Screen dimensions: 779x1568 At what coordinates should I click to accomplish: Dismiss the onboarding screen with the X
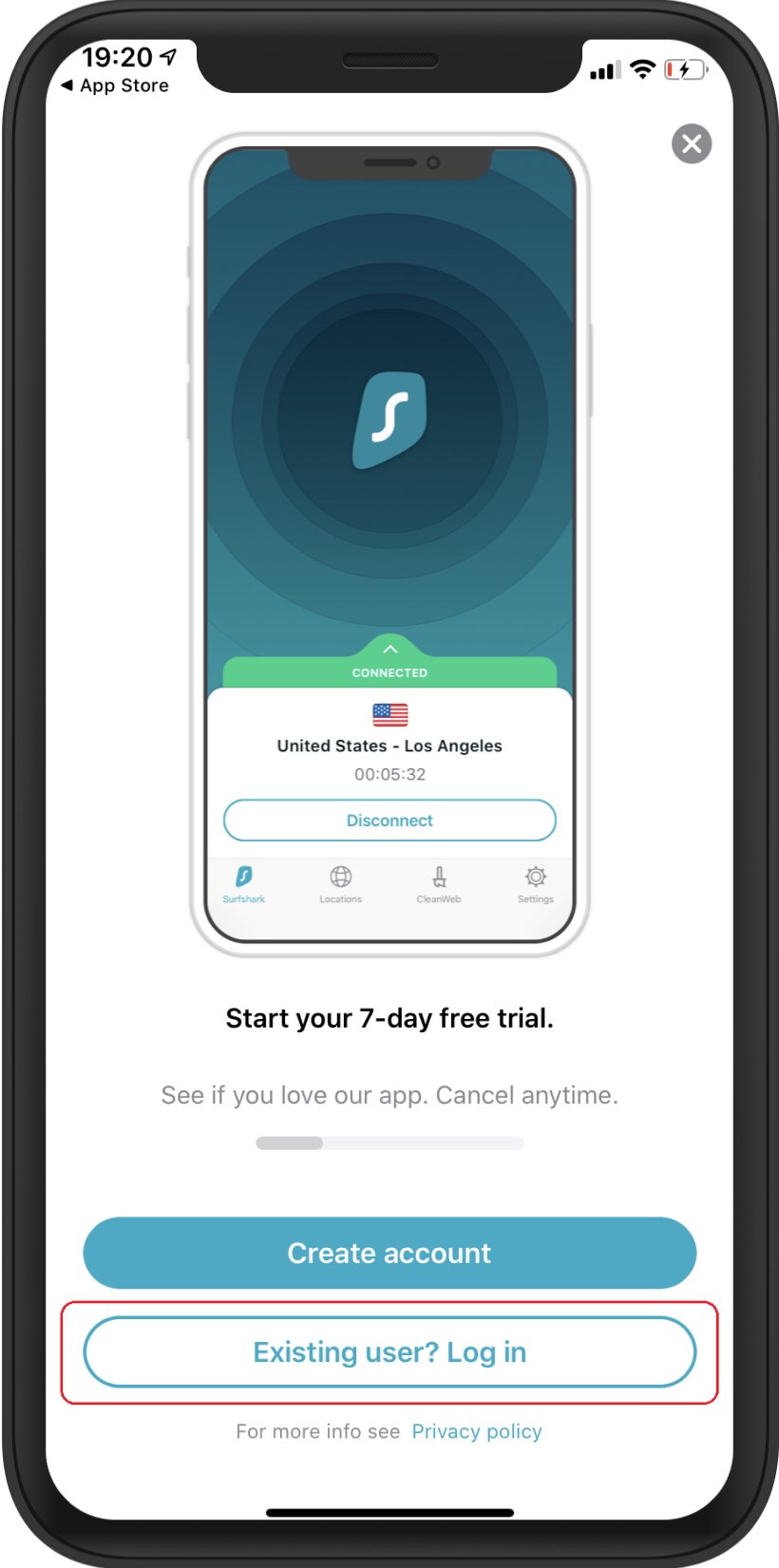point(692,143)
